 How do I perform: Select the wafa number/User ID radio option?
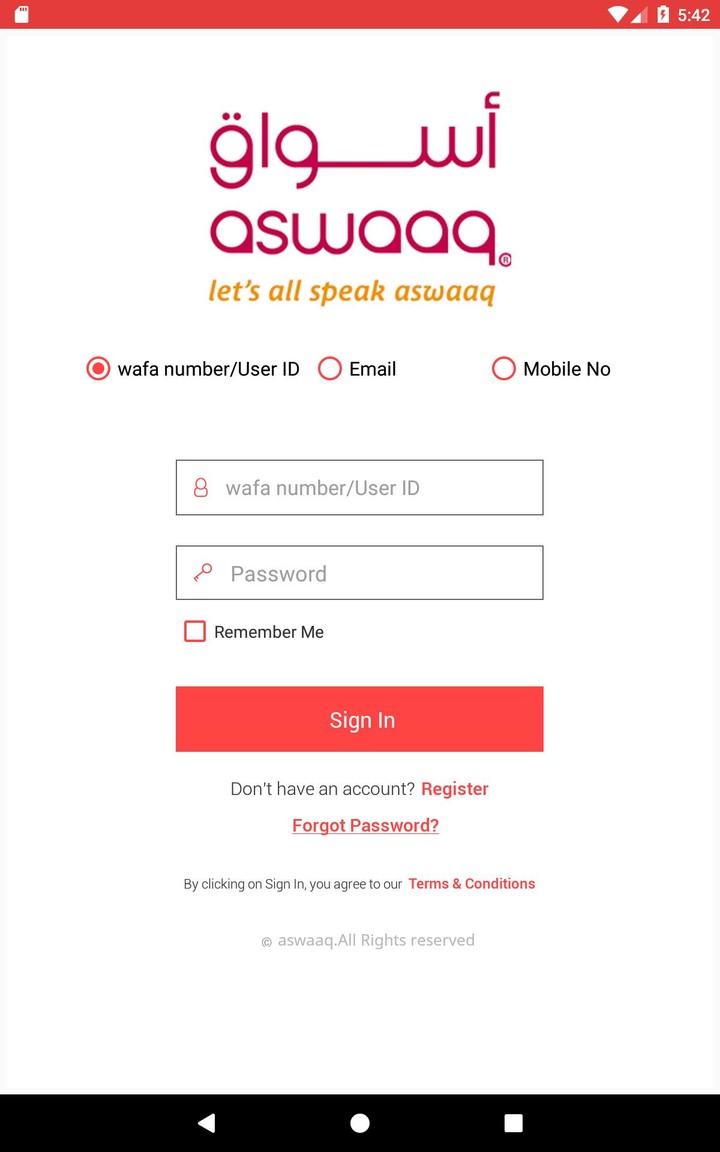click(98, 369)
